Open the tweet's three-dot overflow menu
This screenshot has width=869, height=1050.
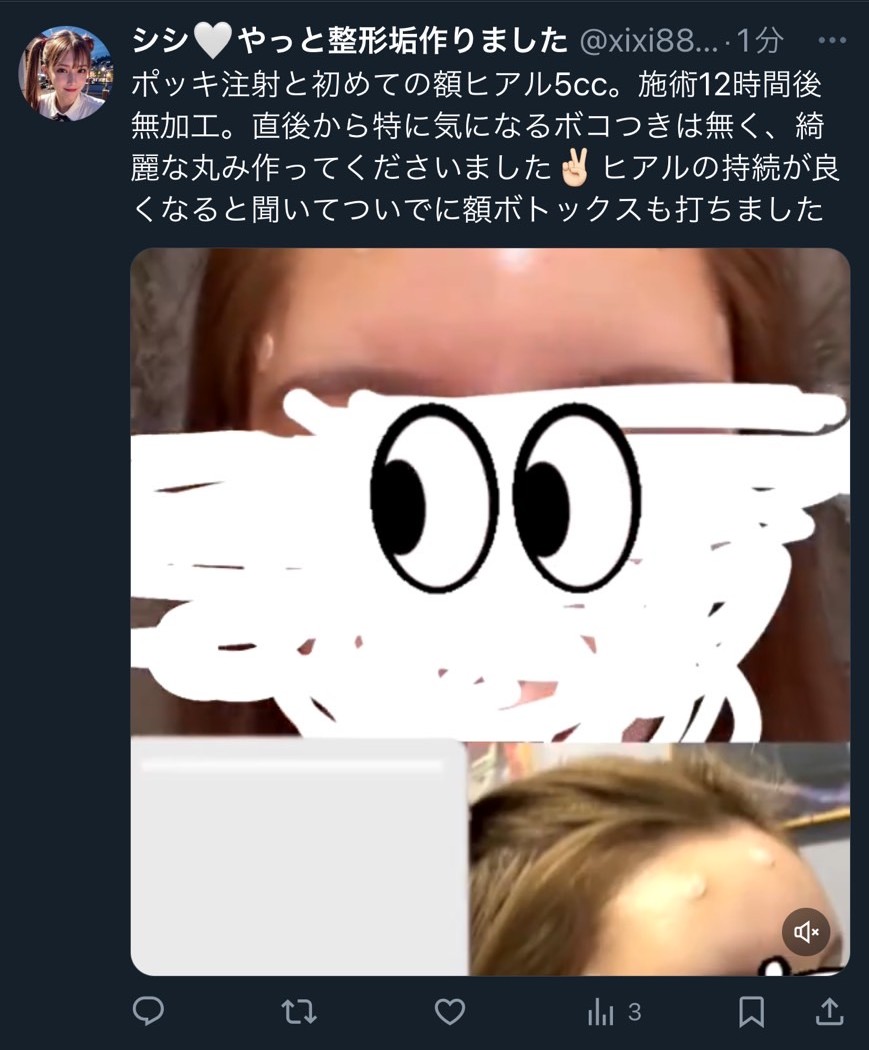[832, 41]
